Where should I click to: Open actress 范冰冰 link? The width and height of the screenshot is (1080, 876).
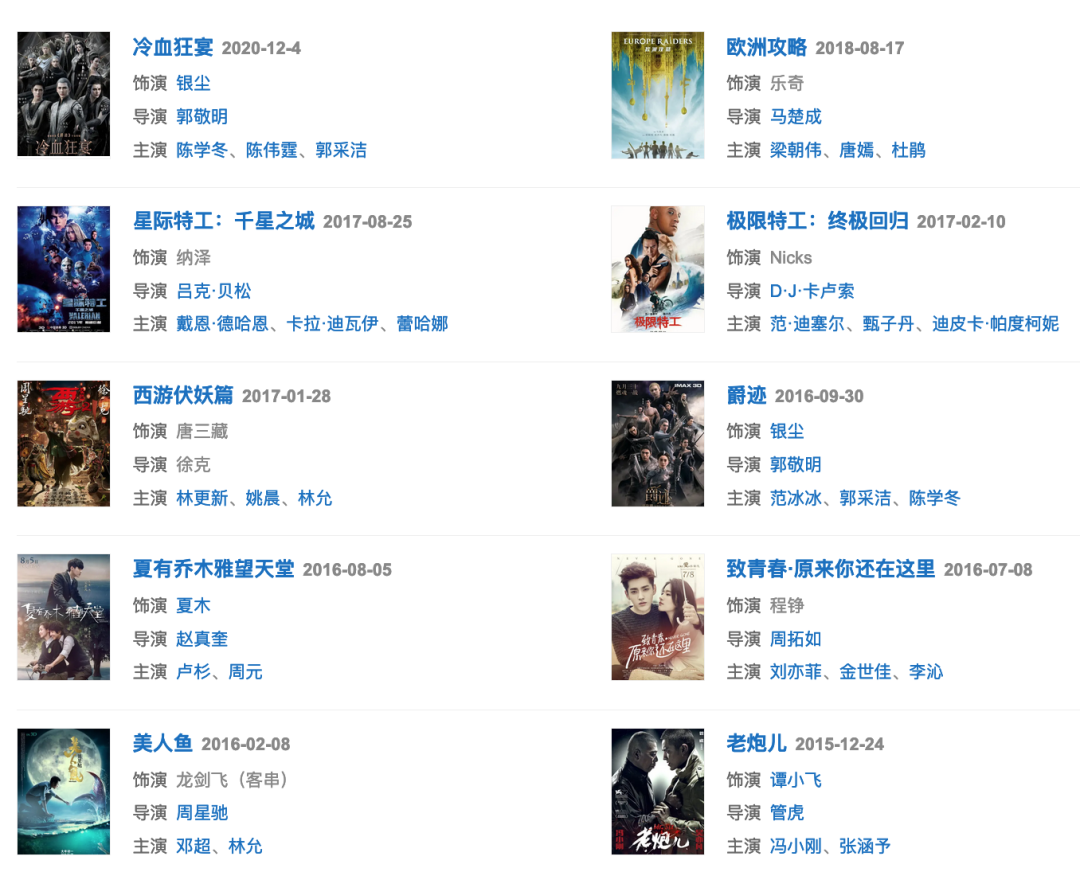point(795,498)
